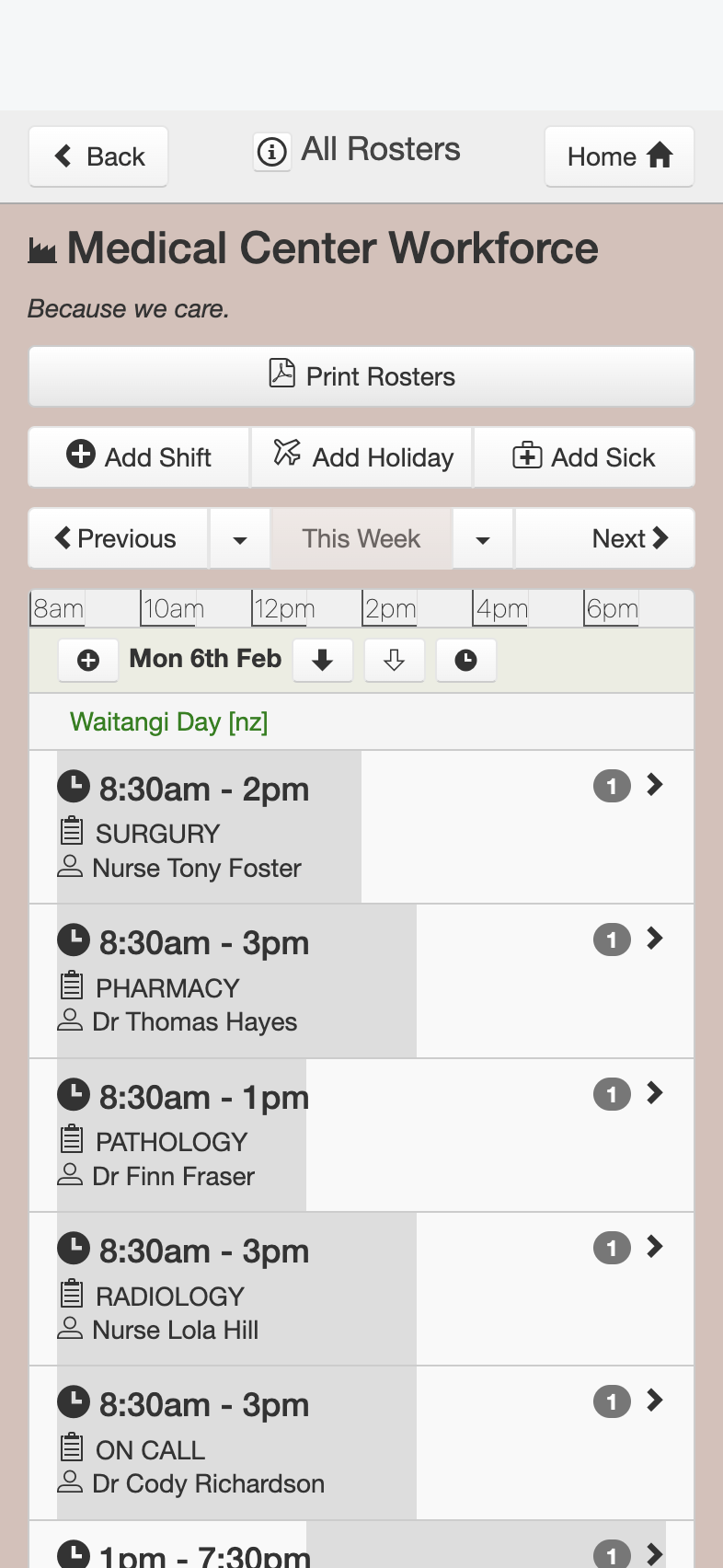This screenshot has height=1568, width=723.
Task: Tap the clock icon for Mon 6th Feb
Action: [466, 660]
